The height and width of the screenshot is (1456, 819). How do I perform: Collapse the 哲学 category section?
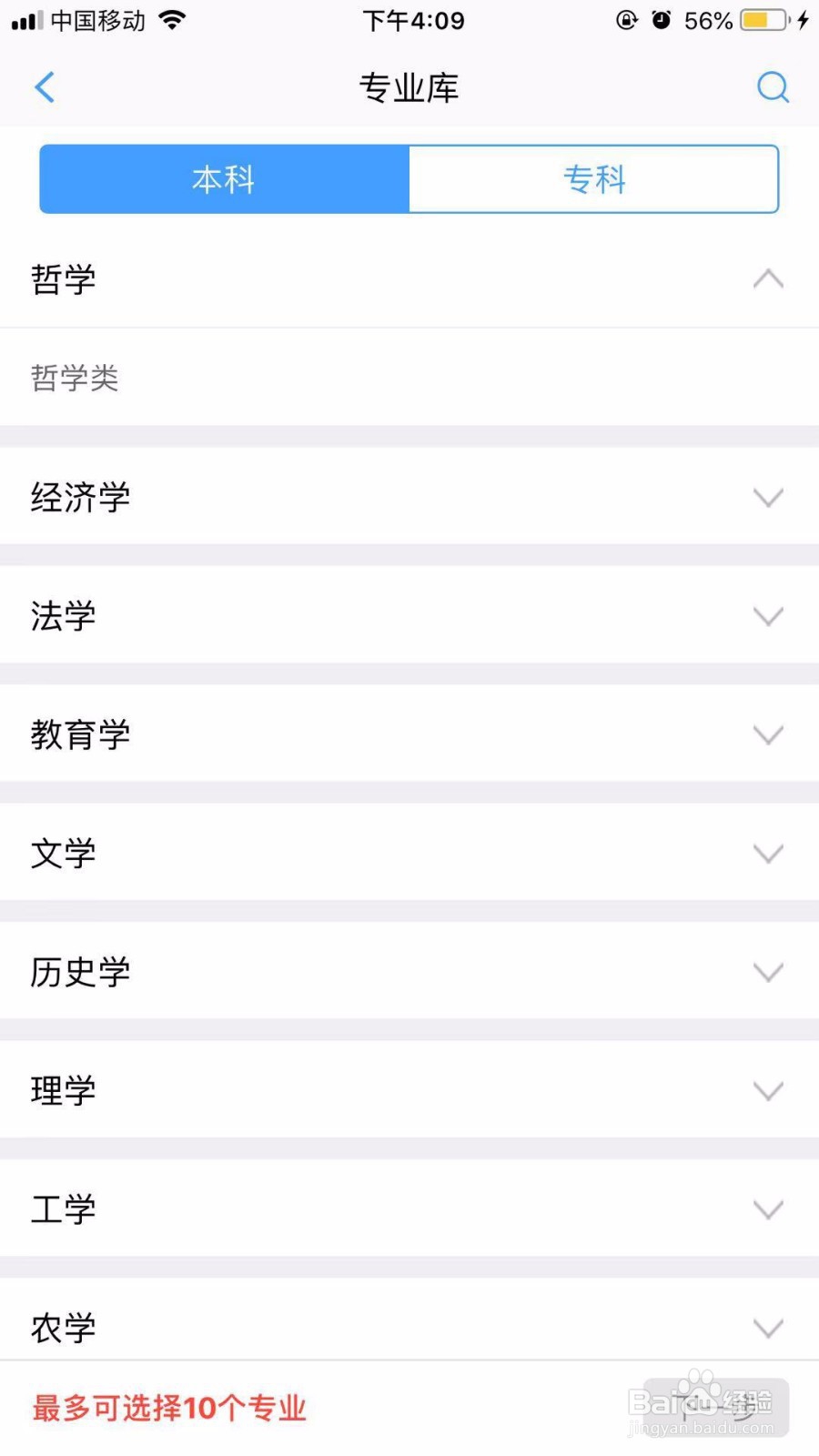769,278
